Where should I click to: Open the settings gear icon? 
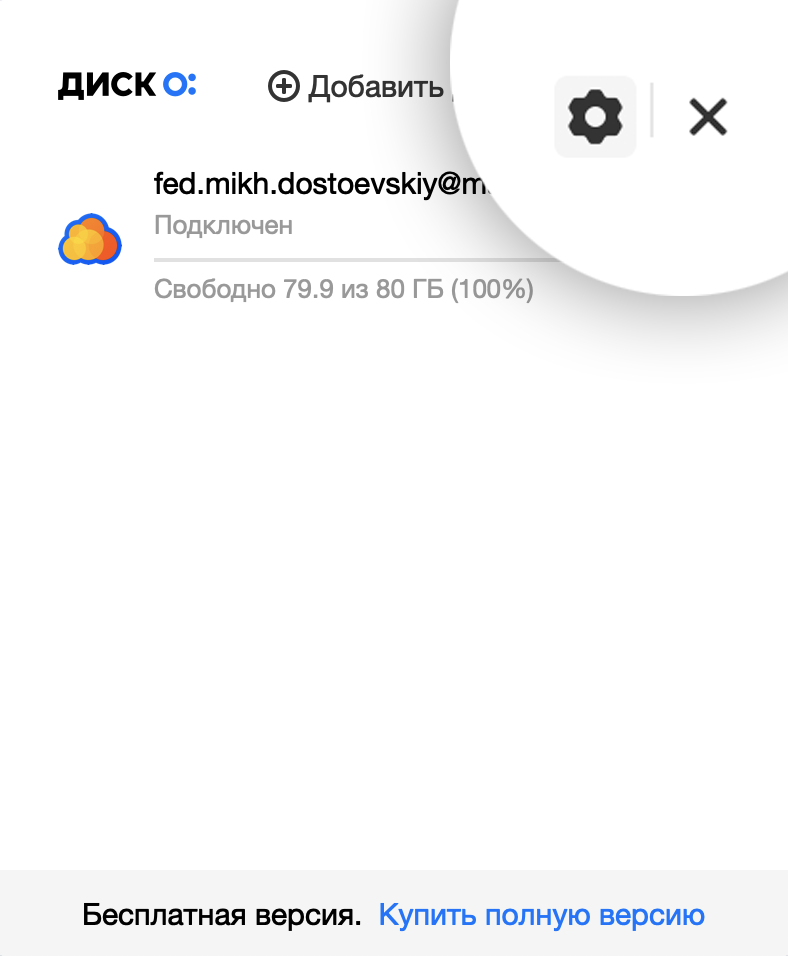click(595, 117)
